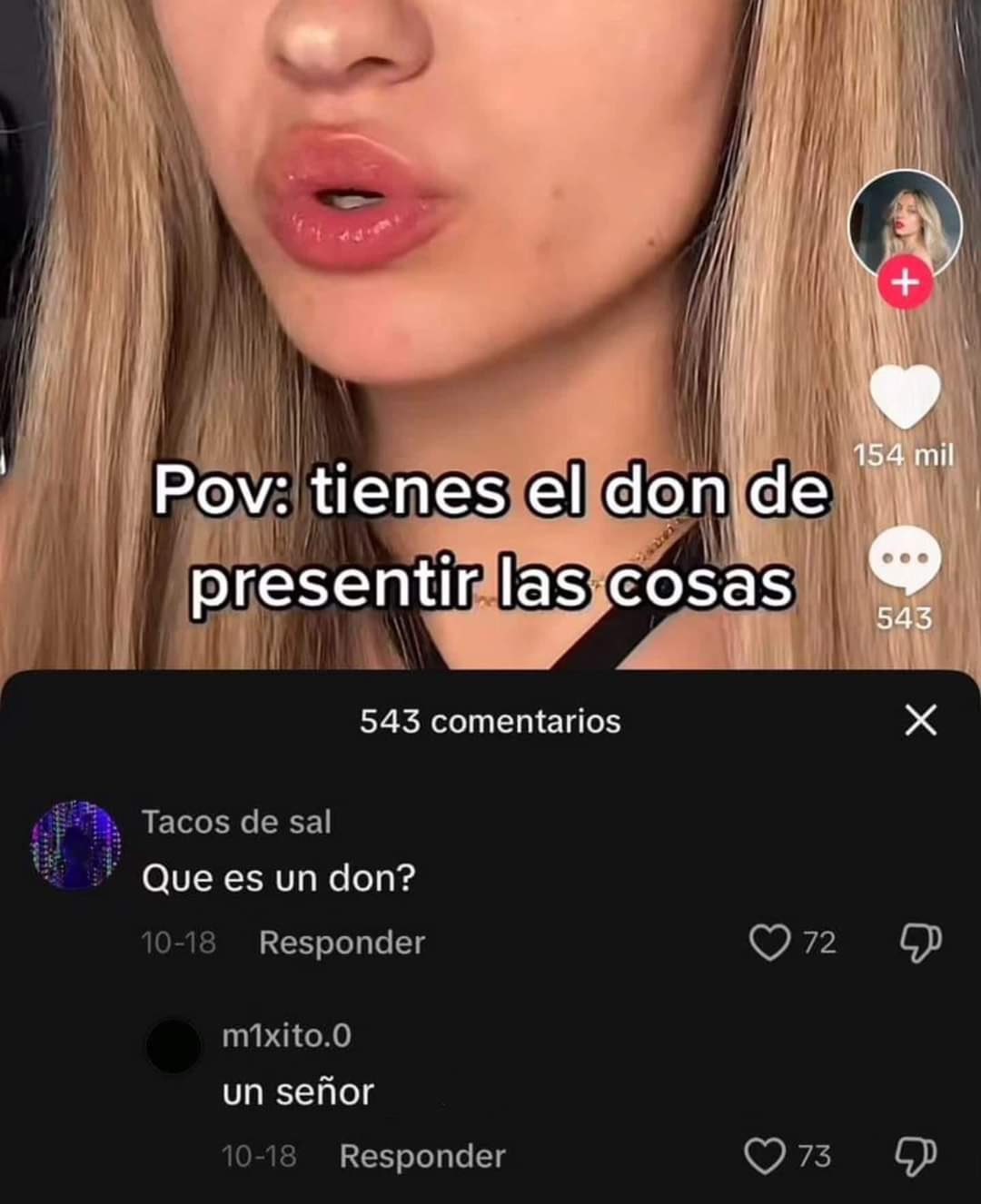Open Tacos de sal's profile avatar
The width and height of the screenshot is (981, 1204).
(76, 844)
